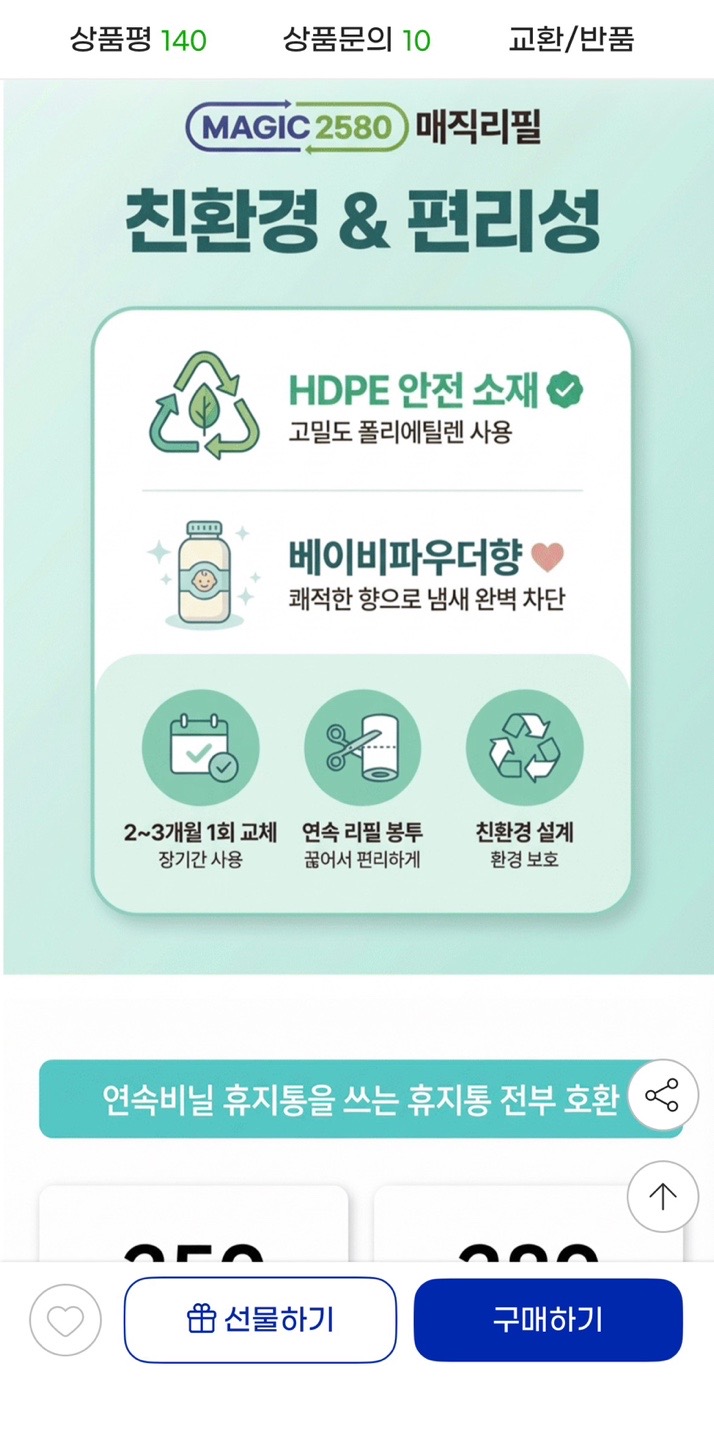The image size is (714, 1440).
Task: Share this product via the share icon
Action: point(662,1096)
